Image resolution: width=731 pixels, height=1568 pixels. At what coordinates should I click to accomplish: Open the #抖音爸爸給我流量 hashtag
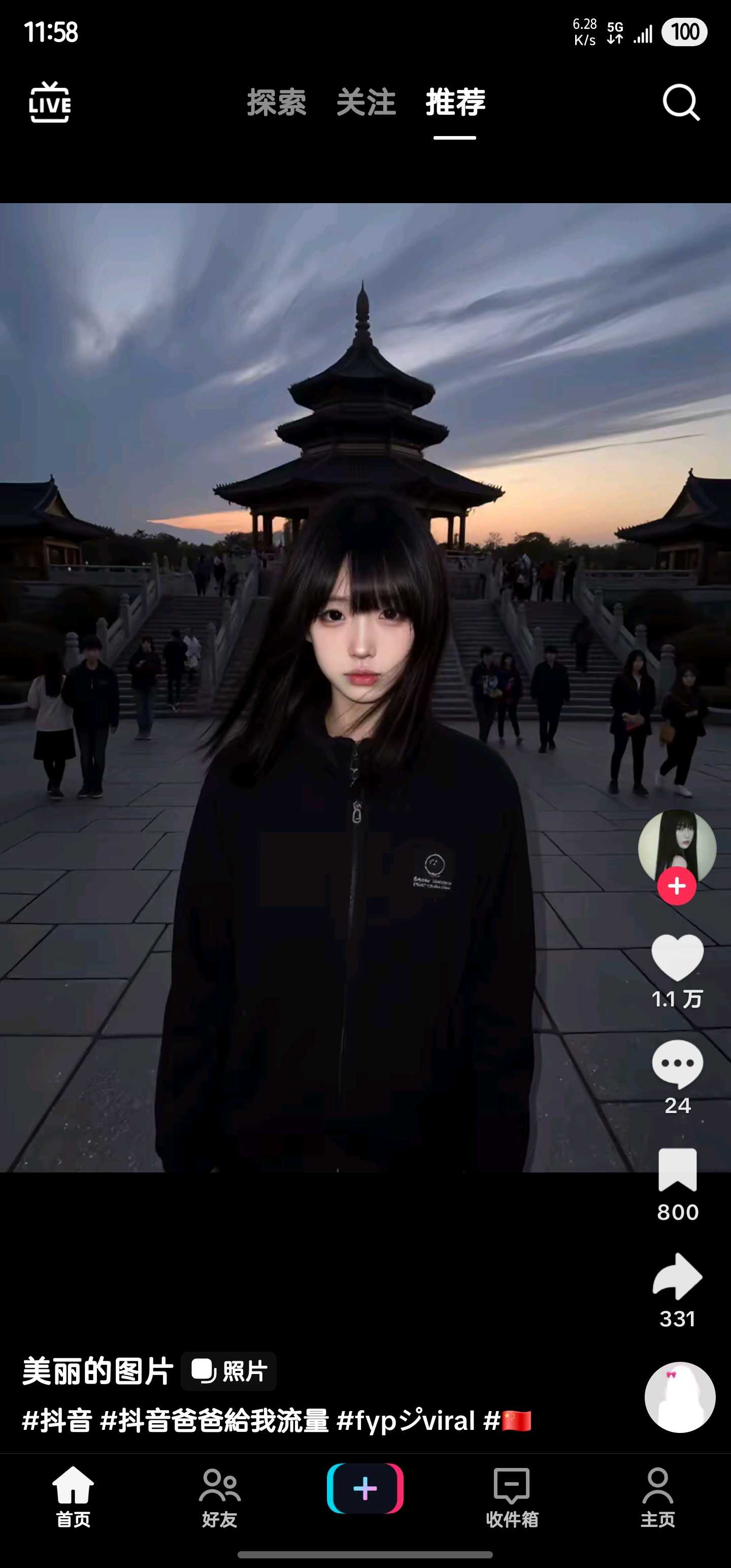[x=214, y=1421]
